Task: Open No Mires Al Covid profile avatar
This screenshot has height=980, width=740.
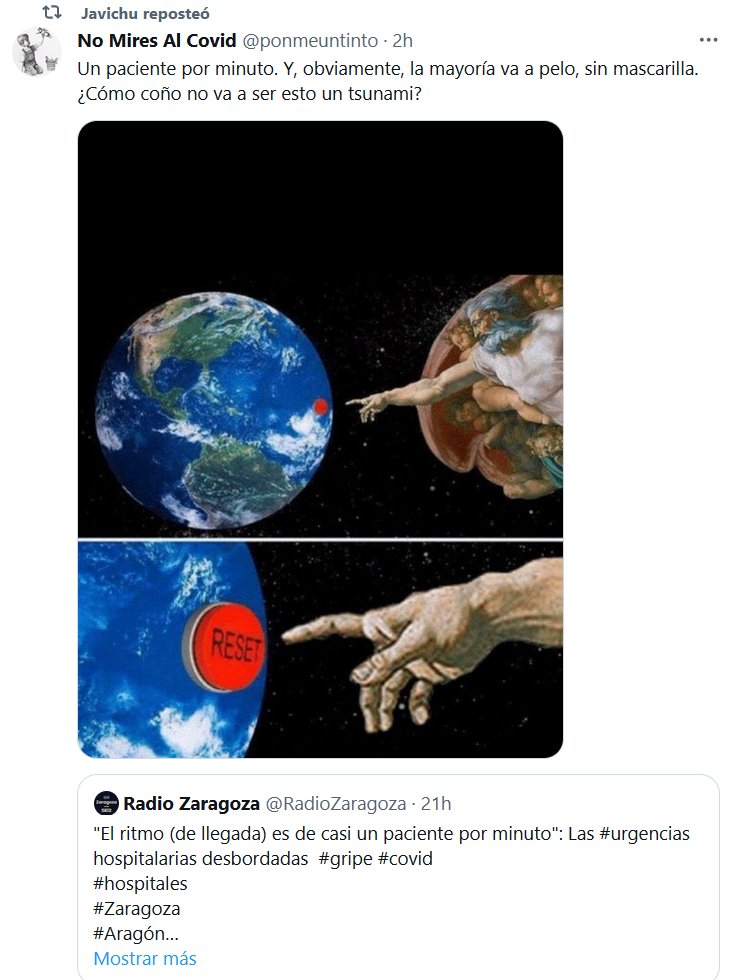Action: click(36, 53)
